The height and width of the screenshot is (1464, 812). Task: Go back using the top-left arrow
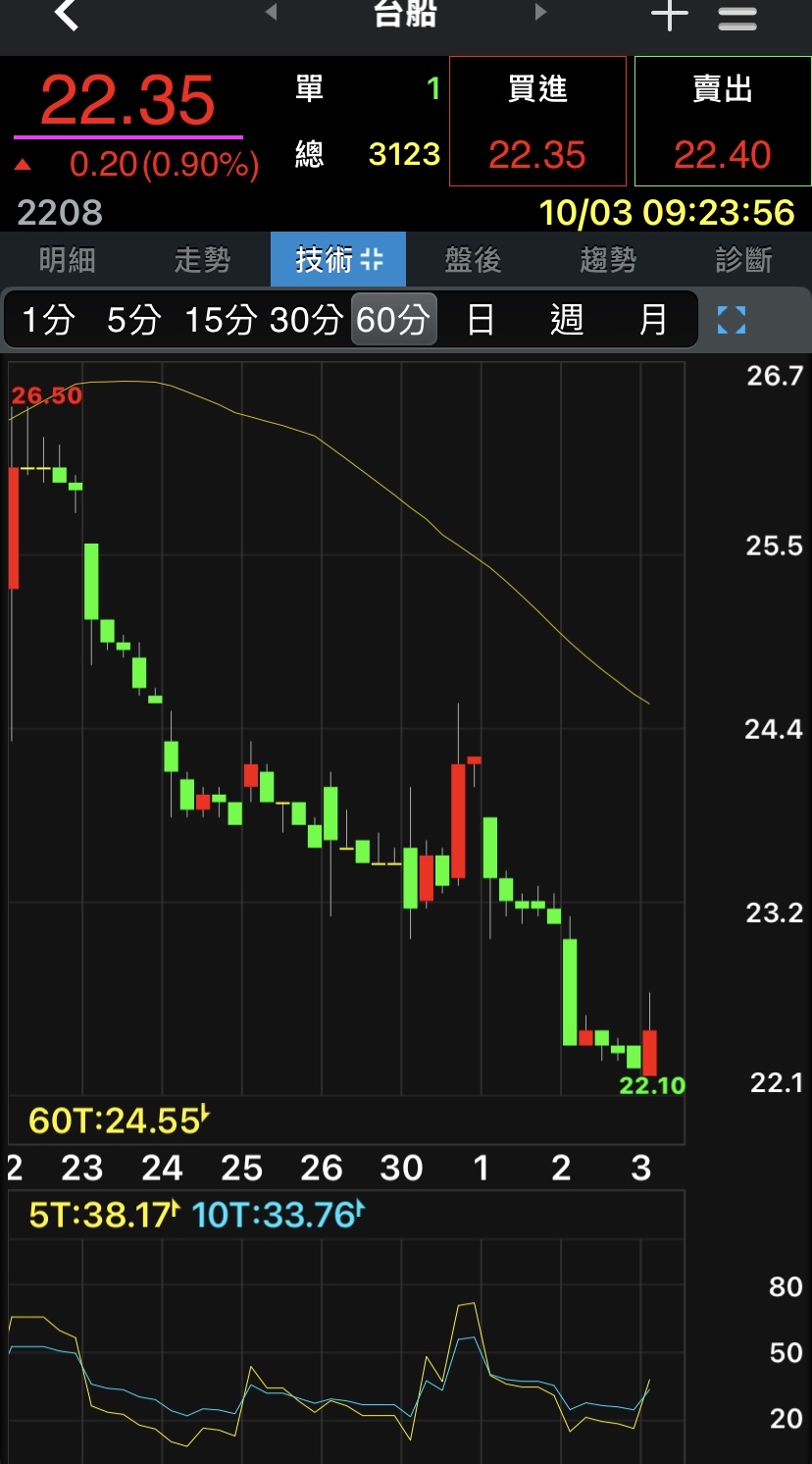(66, 15)
